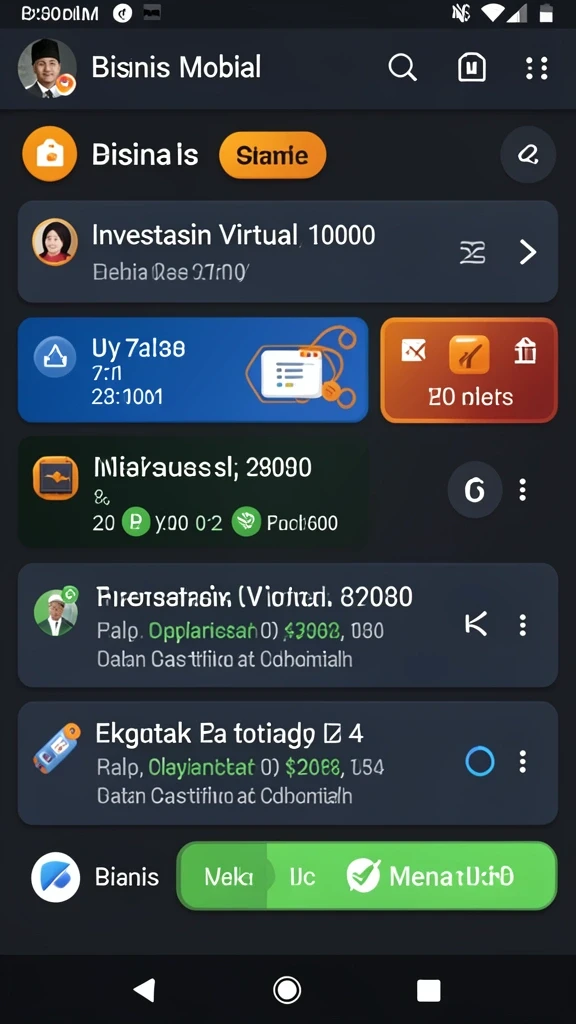
Task: Open the round edit icon beside Stamie
Action: click(x=528, y=155)
